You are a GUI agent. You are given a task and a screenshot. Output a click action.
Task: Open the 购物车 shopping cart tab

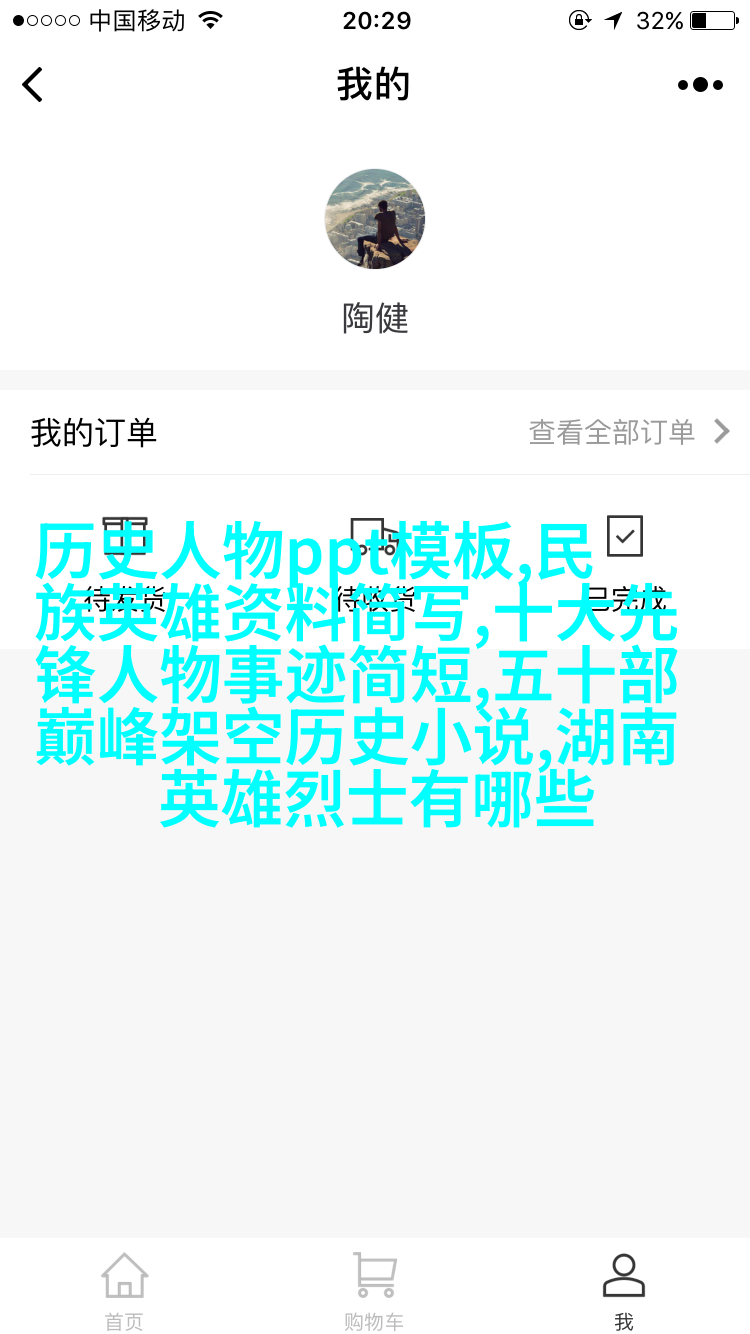(x=374, y=1290)
